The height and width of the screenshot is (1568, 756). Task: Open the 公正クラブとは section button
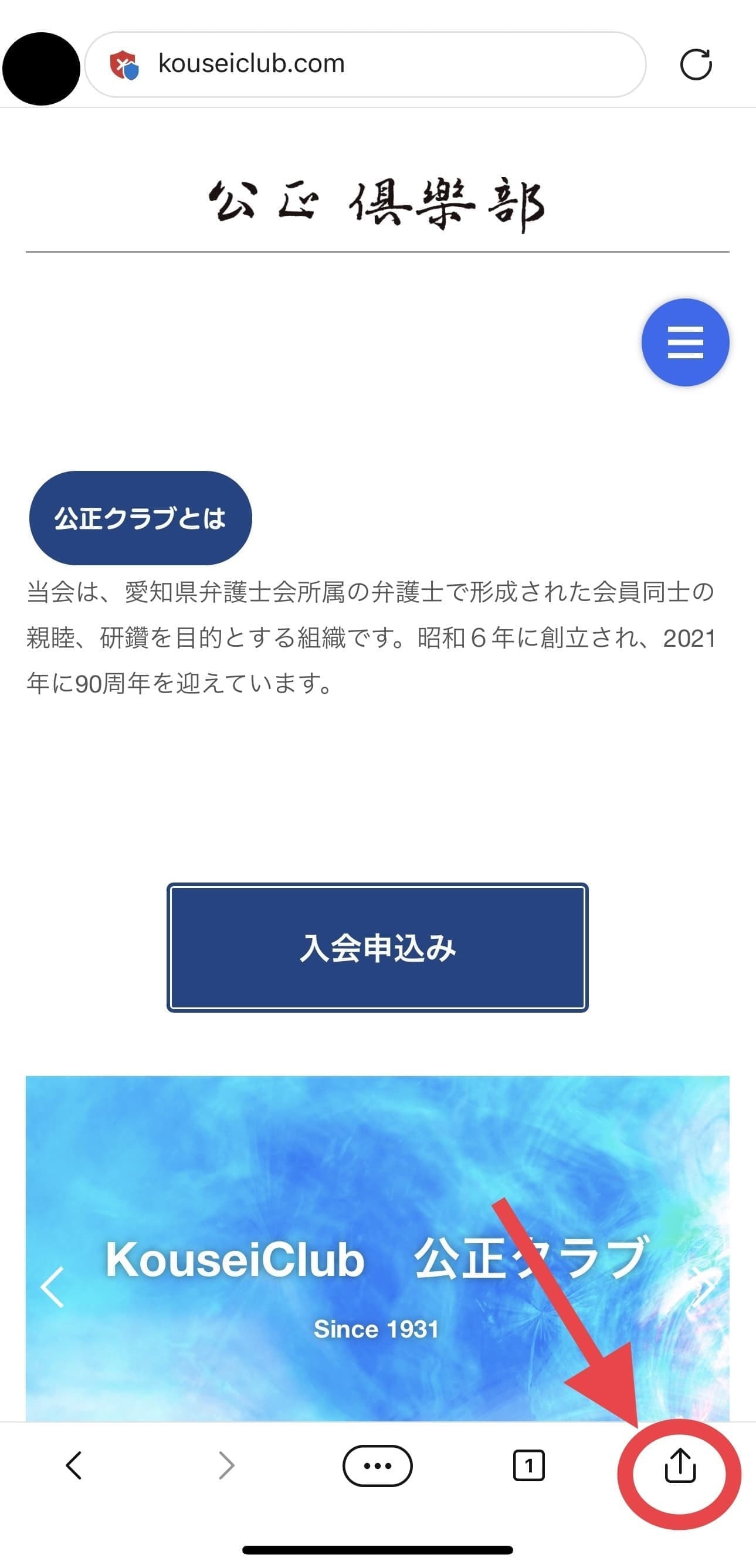tap(141, 518)
